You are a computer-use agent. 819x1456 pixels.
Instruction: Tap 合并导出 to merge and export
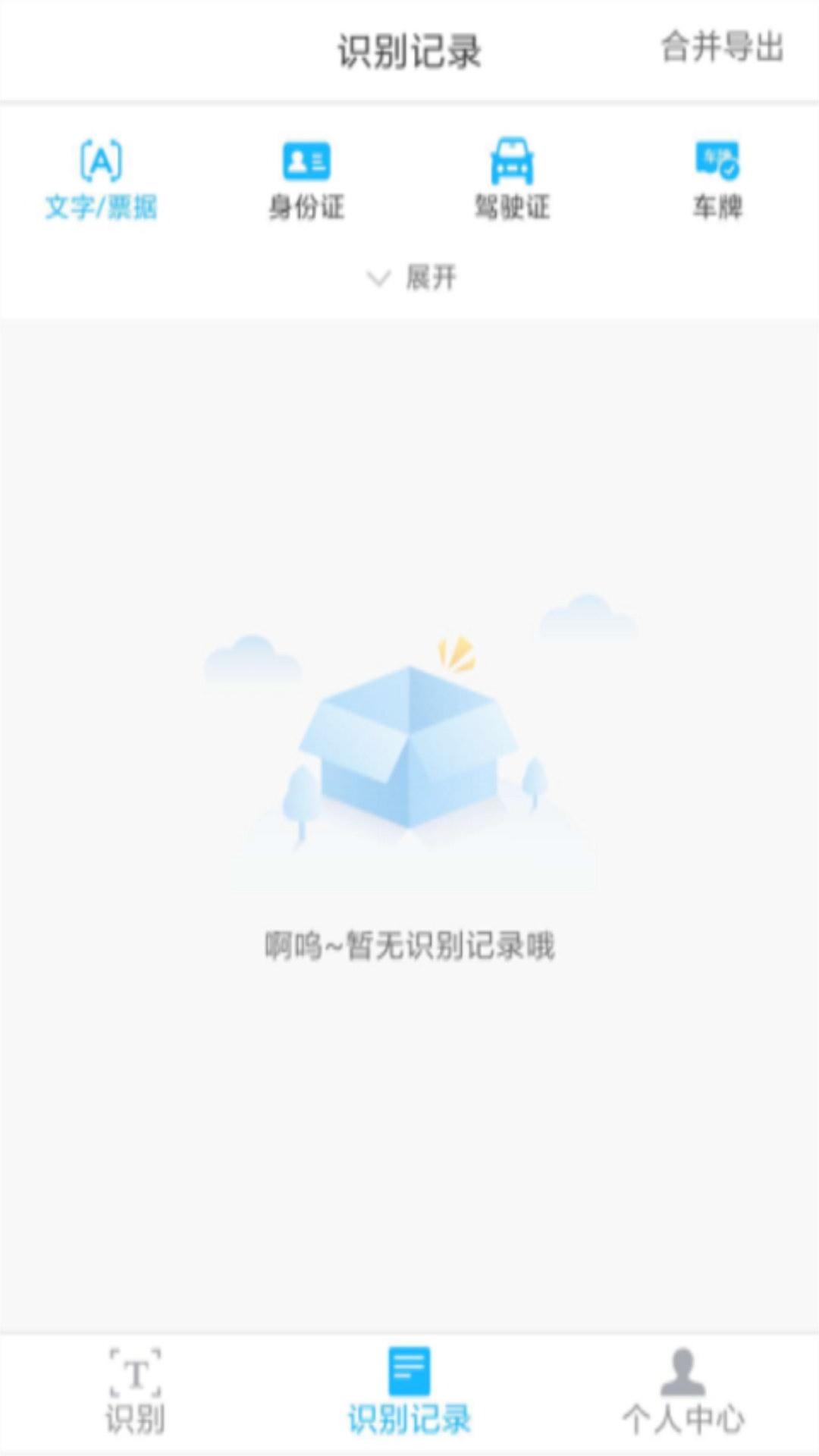(722, 47)
